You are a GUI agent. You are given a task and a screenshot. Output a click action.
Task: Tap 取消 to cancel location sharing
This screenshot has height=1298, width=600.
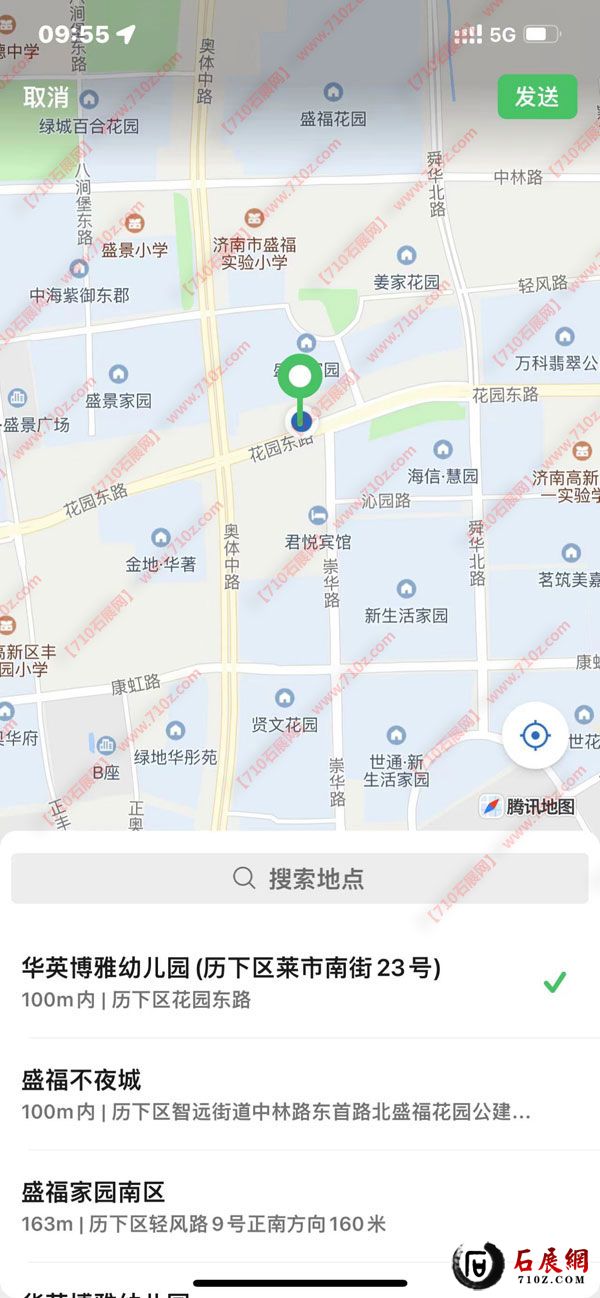[46, 97]
